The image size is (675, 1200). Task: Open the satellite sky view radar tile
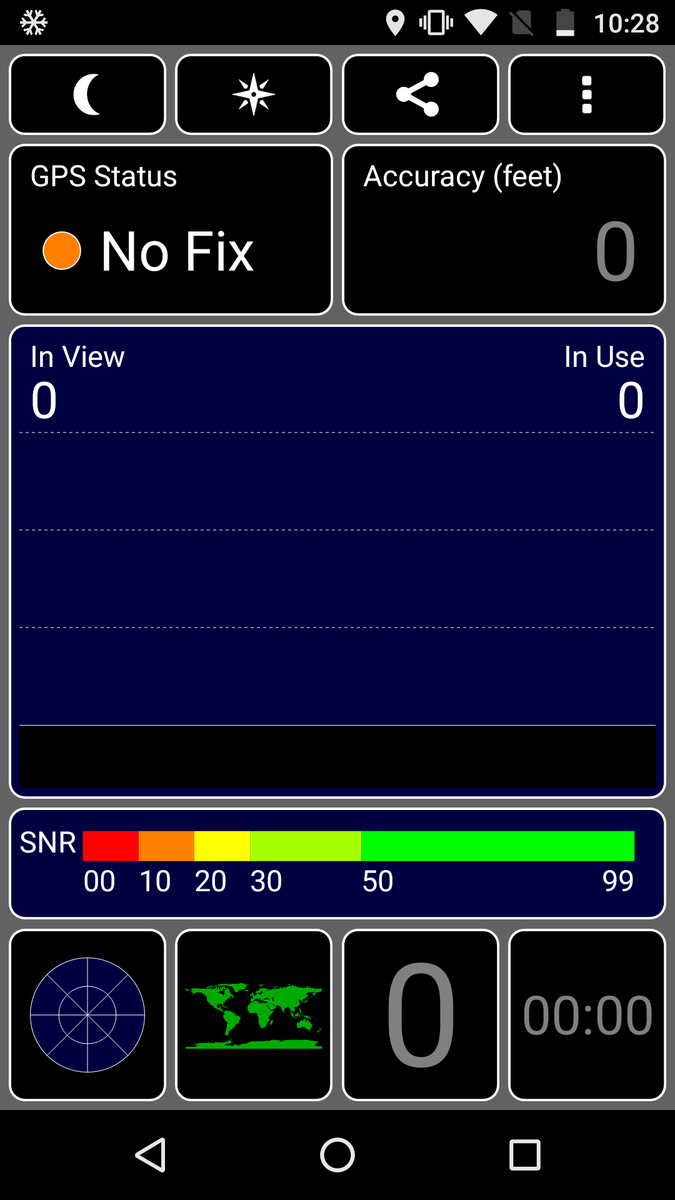click(88, 1015)
